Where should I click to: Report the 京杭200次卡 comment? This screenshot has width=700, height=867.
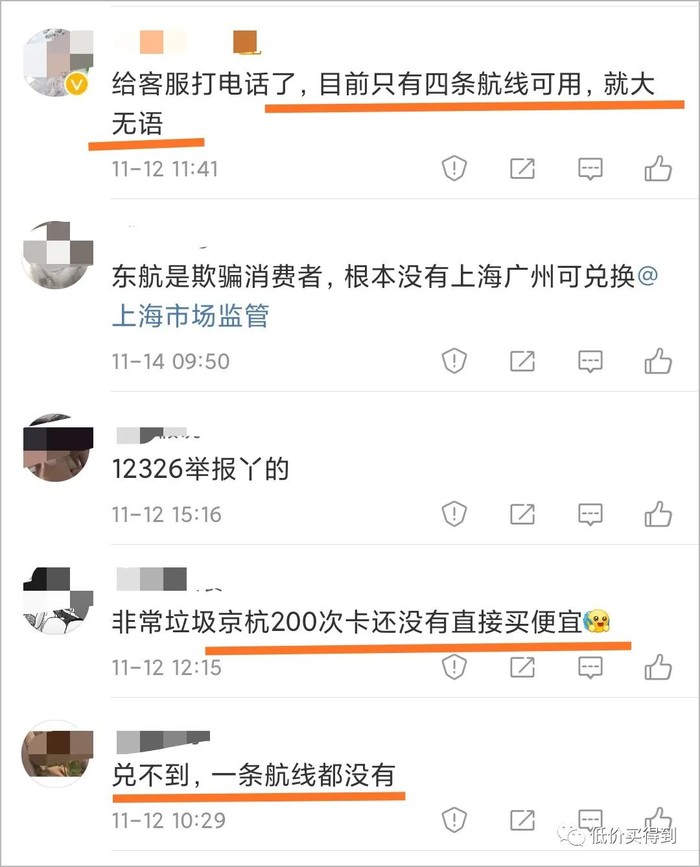coord(454,666)
